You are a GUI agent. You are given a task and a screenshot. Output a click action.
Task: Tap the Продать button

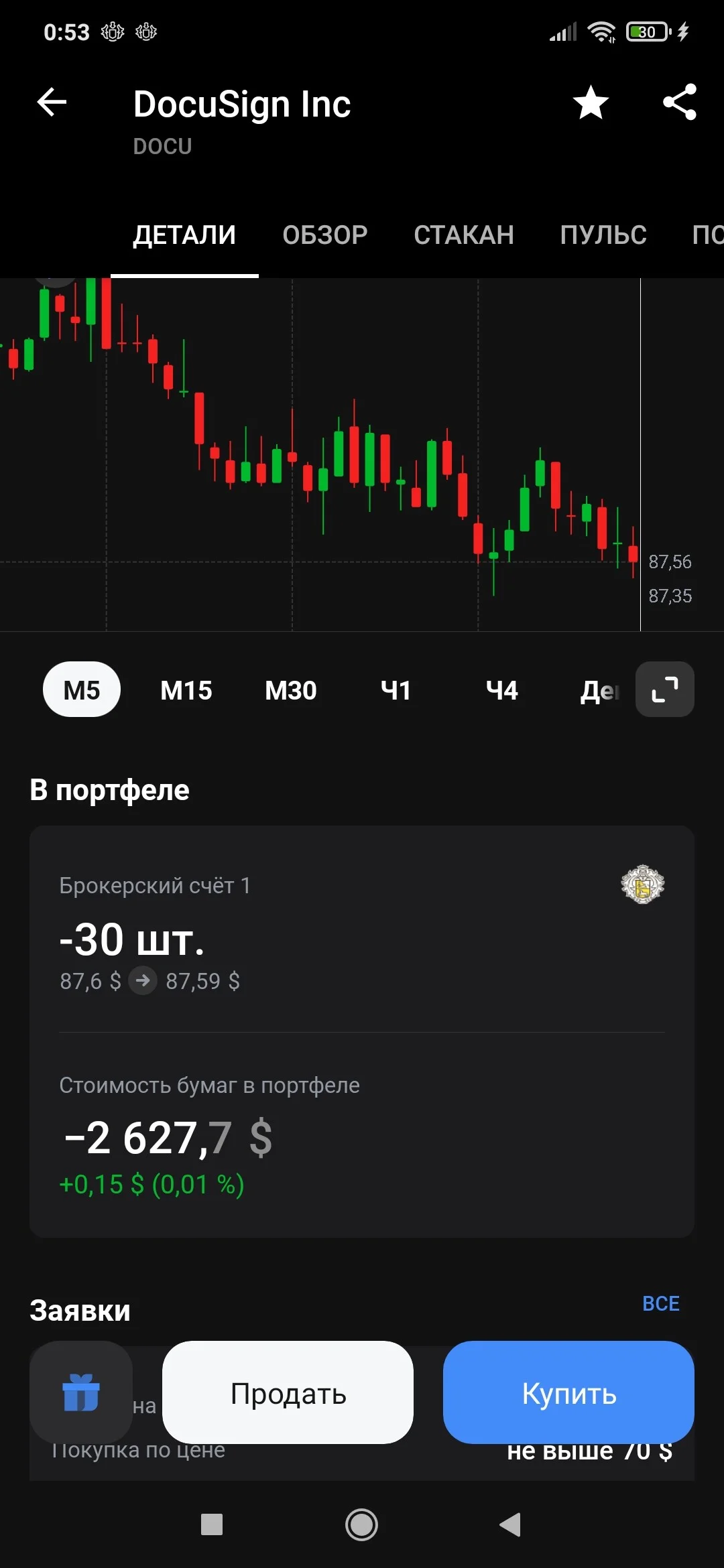pyautogui.click(x=288, y=1392)
